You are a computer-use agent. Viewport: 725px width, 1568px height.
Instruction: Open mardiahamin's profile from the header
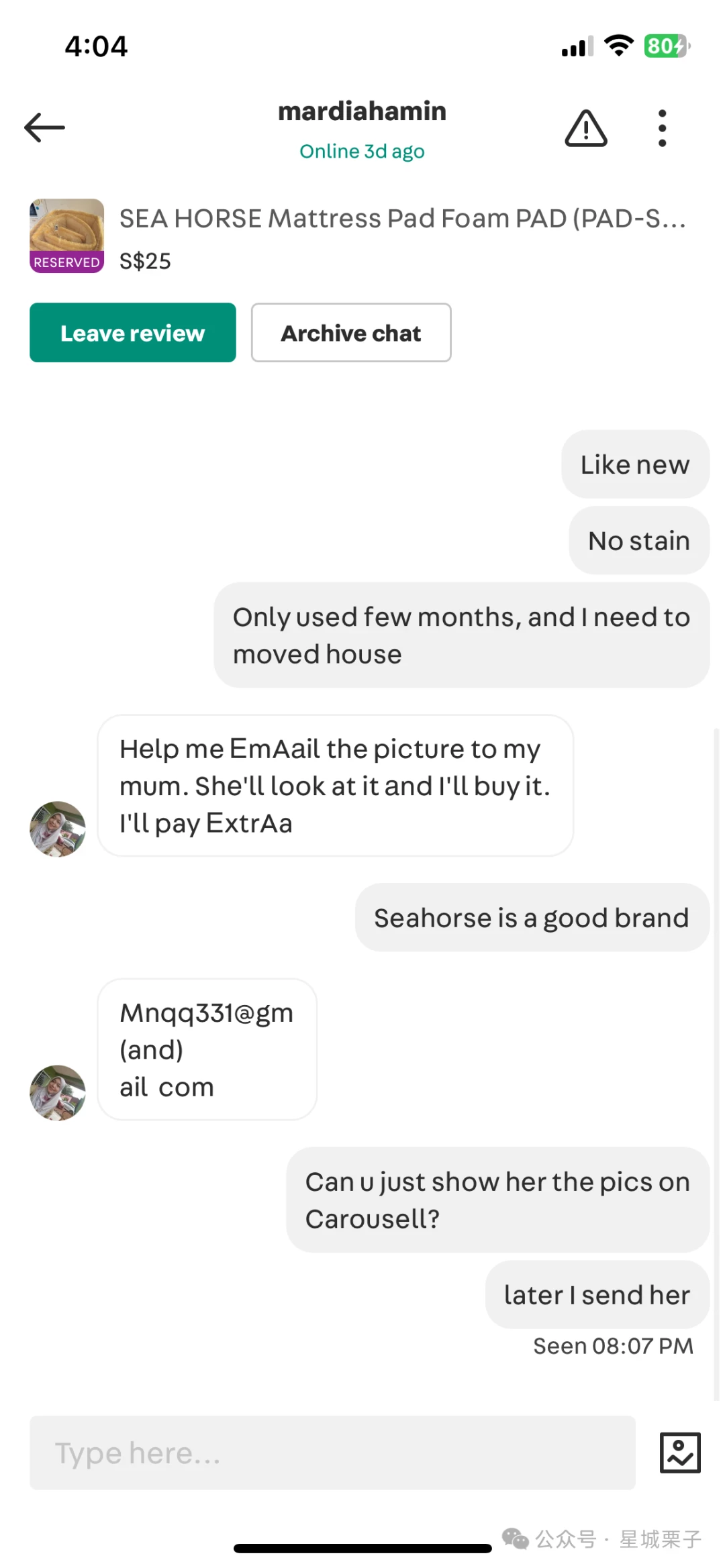tap(362, 112)
